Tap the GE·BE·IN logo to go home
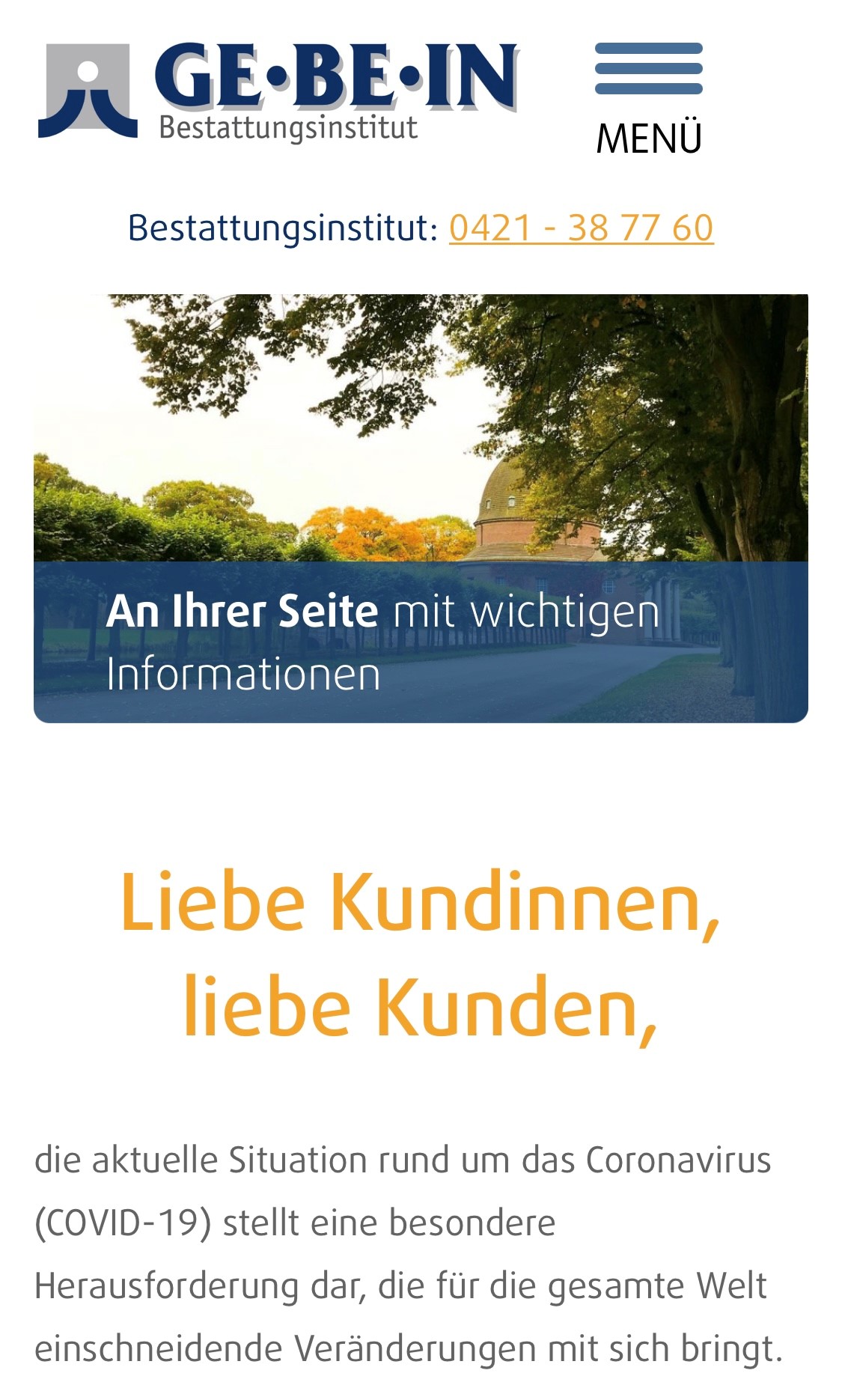This screenshot has height=1400, width=842. coord(278,92)
